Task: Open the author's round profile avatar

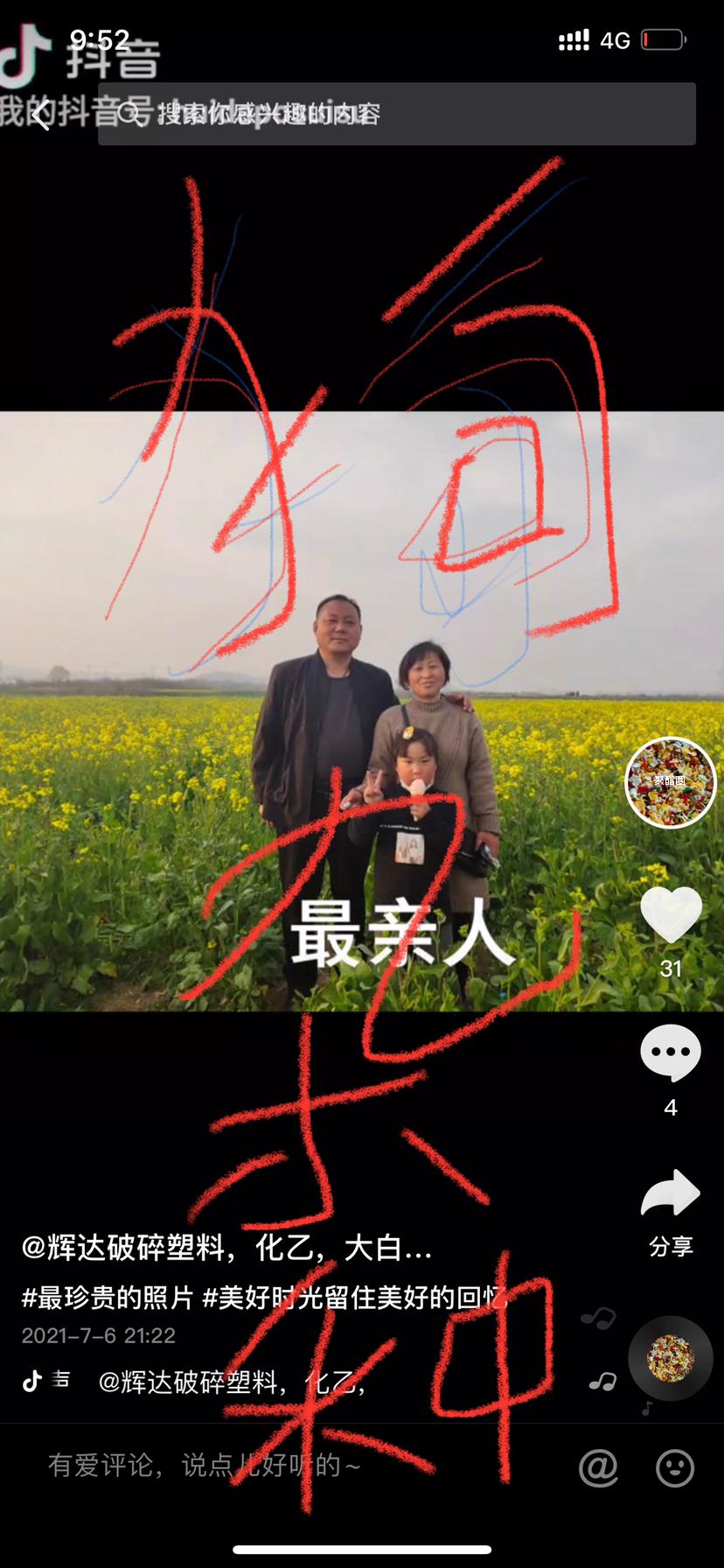Action: (x=670, y=781)
